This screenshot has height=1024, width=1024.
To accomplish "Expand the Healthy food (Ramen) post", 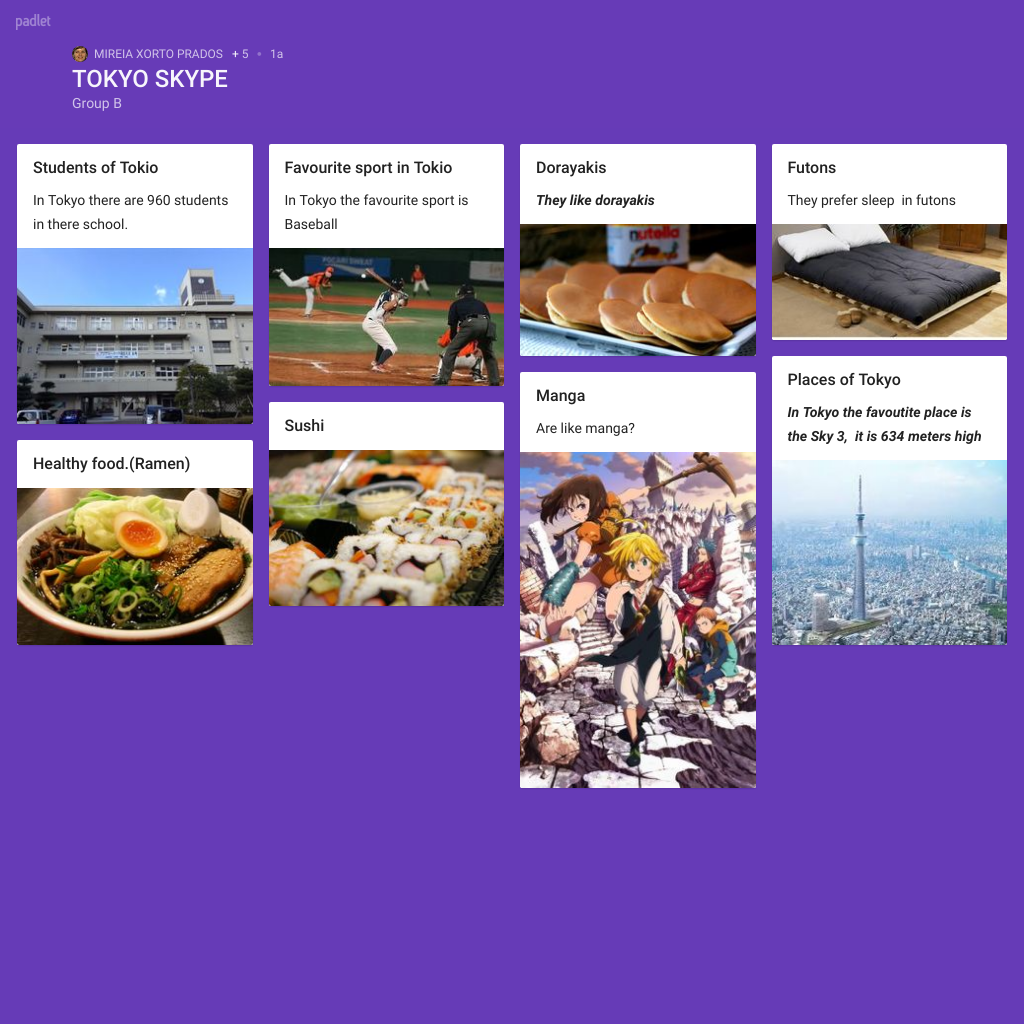I will point(111,464).
